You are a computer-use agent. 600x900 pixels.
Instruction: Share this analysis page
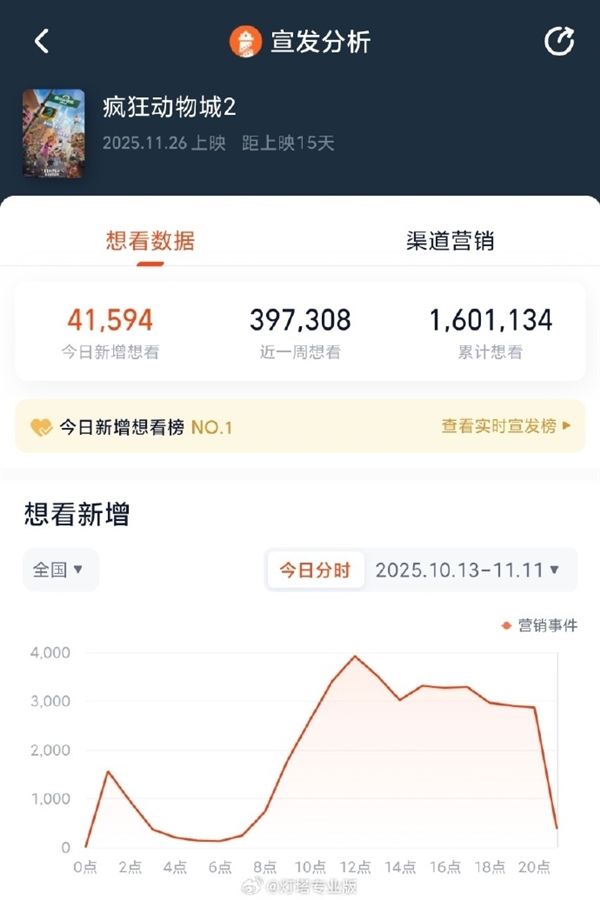pyautogui.click(x=558, y=41)
